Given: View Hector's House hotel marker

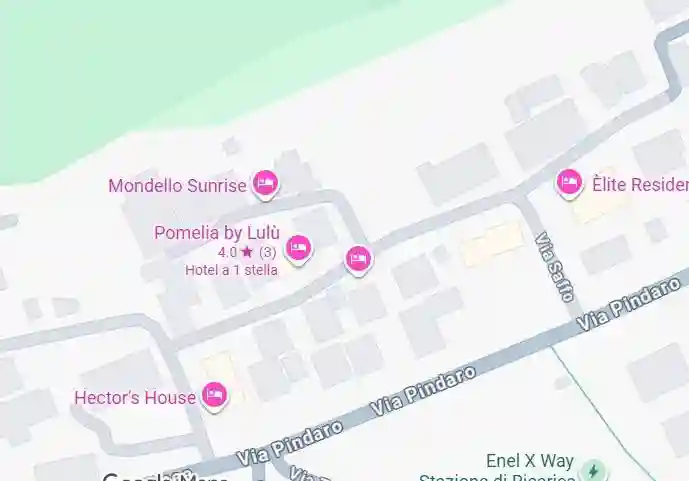Looking at the screenshot, I should click(x=214, y=395).
